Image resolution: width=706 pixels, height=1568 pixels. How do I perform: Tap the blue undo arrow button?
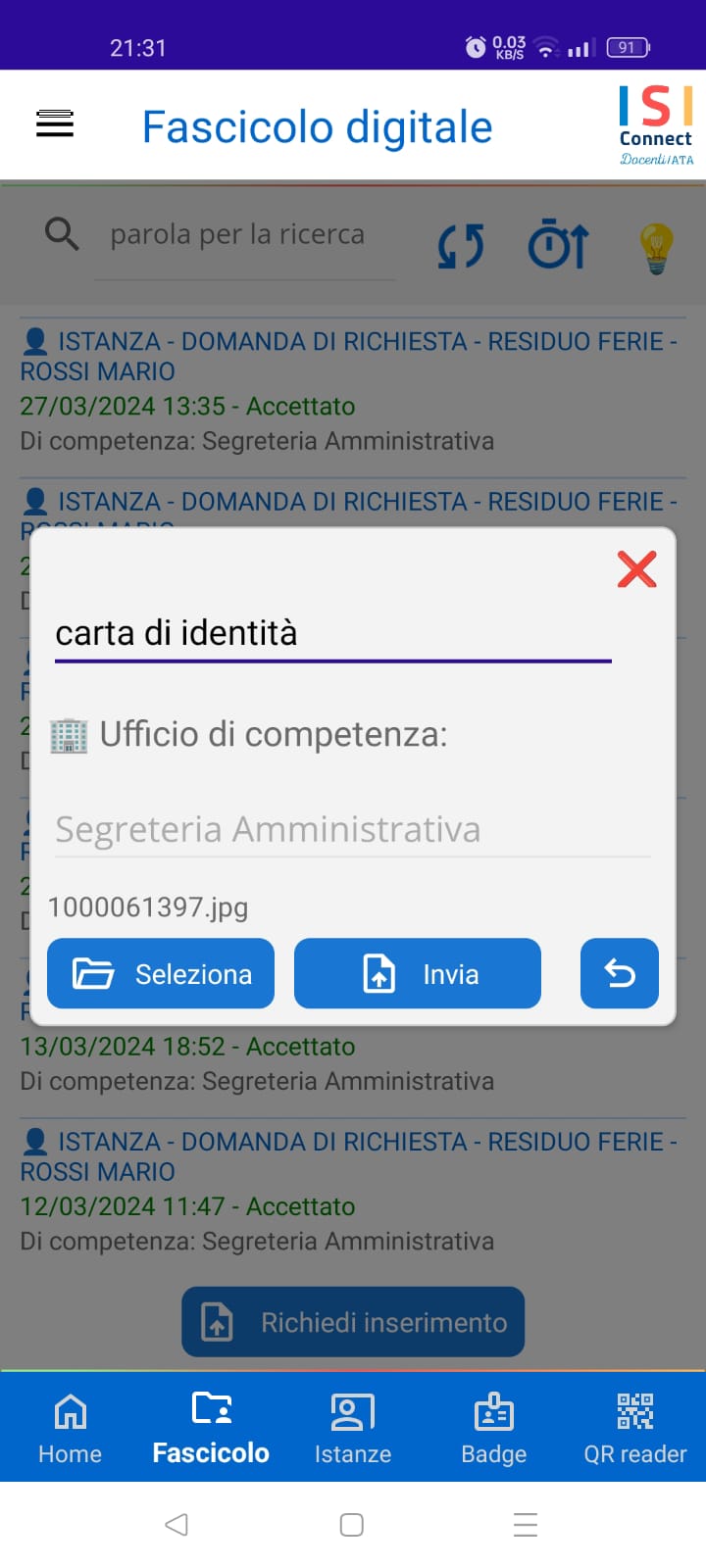(x=620, y=973)
